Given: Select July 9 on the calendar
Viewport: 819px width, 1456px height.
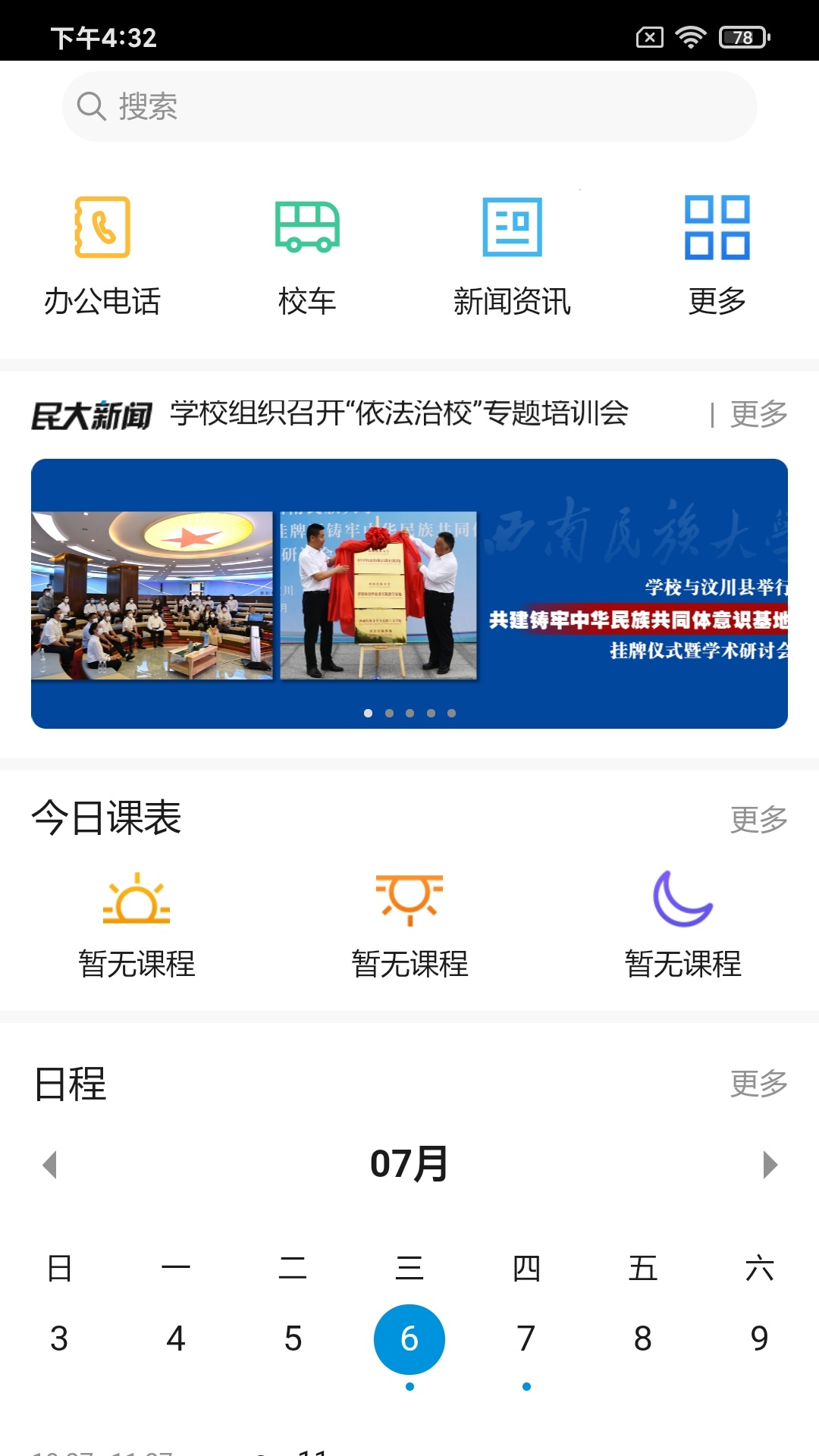Looking at the screenshot, I should click(760, 1338).
